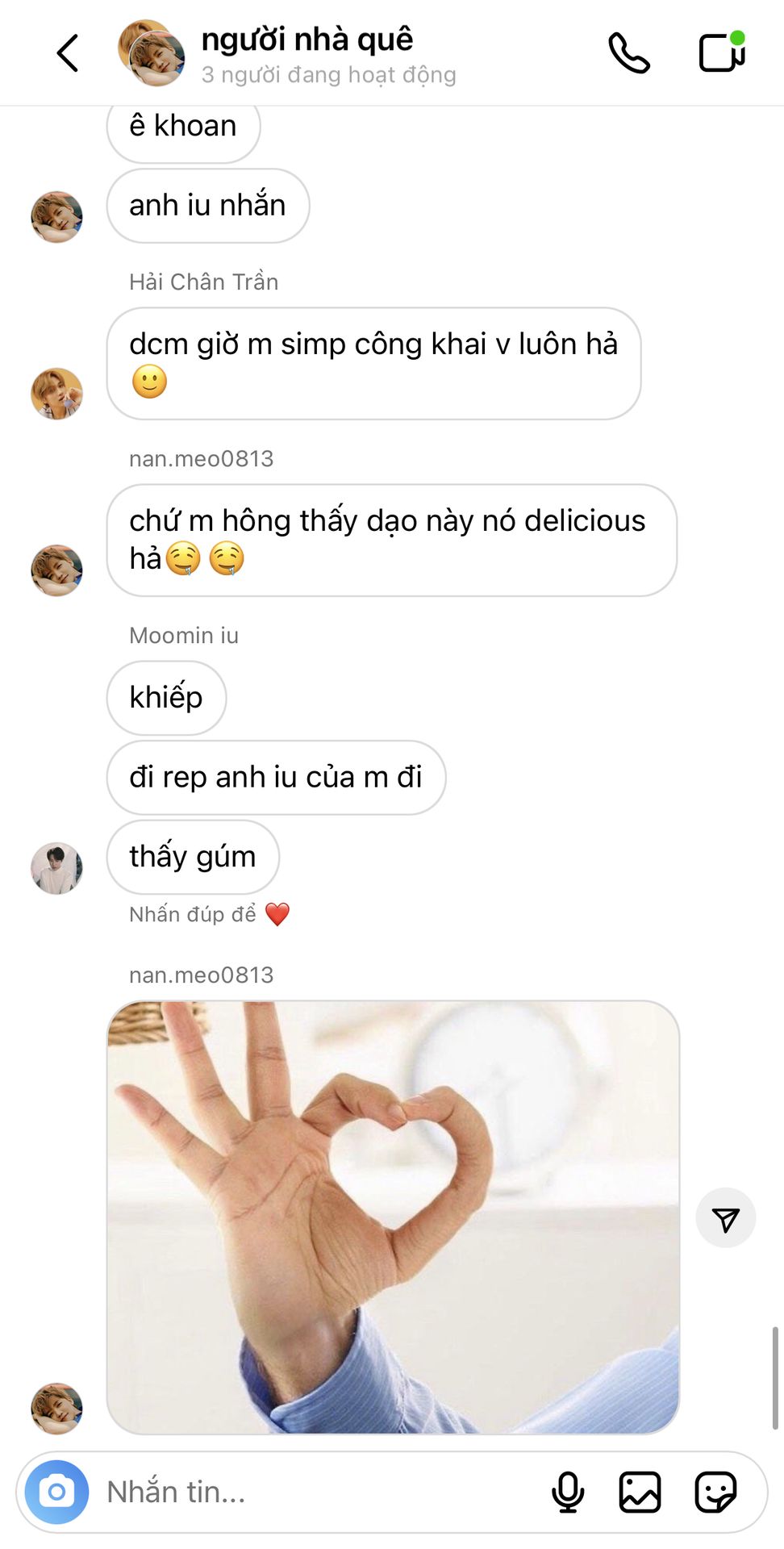Open the sticker picker
784x1549 pixels.
click(715, 1493)
